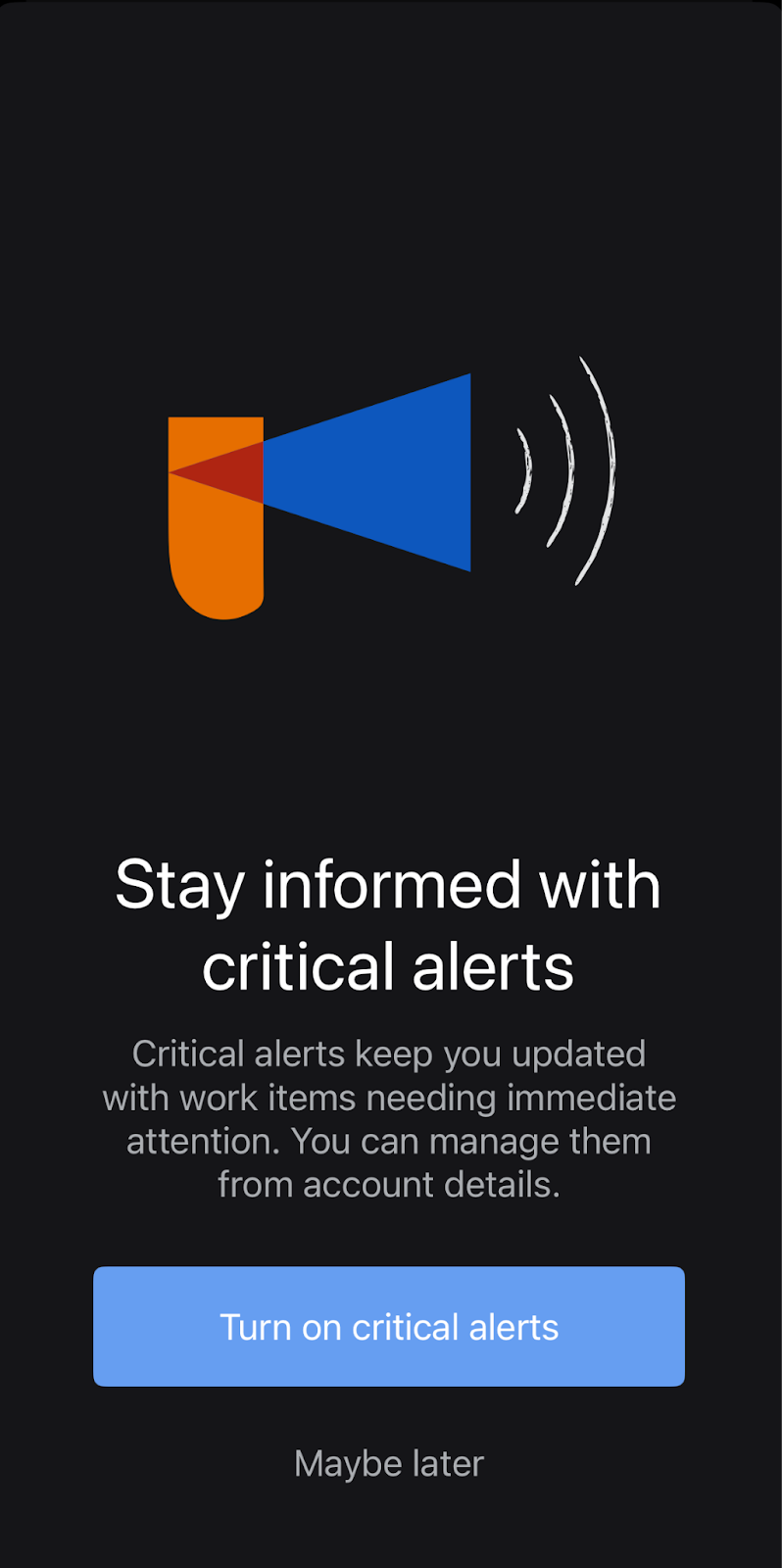Dismiss with Maybe later
This screenshot has width=782, height=1568.
tap(389, 1464)
